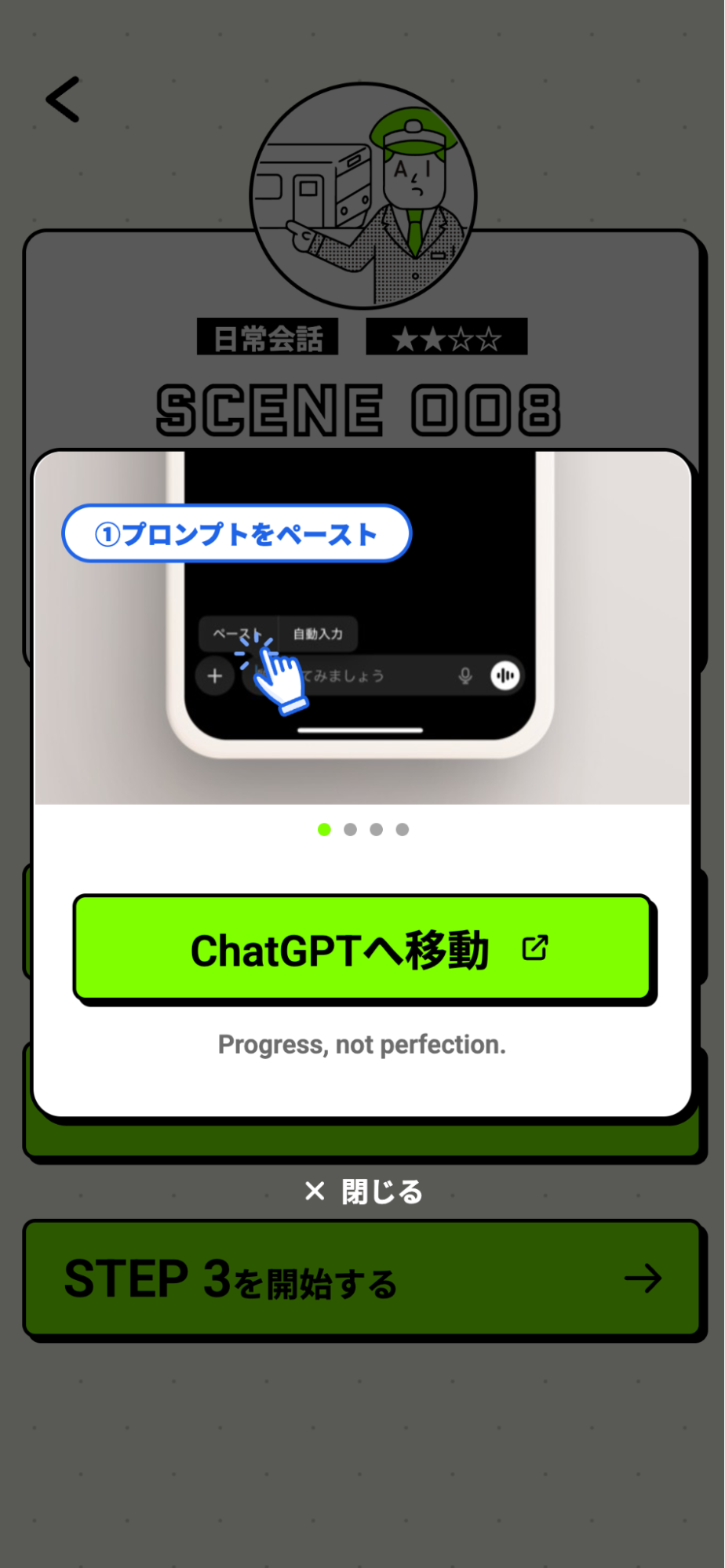The width and height of the screenshot is (725, 1568).
Task: Select the fourth carousel progress dot
Action: (x=402, y=829)
